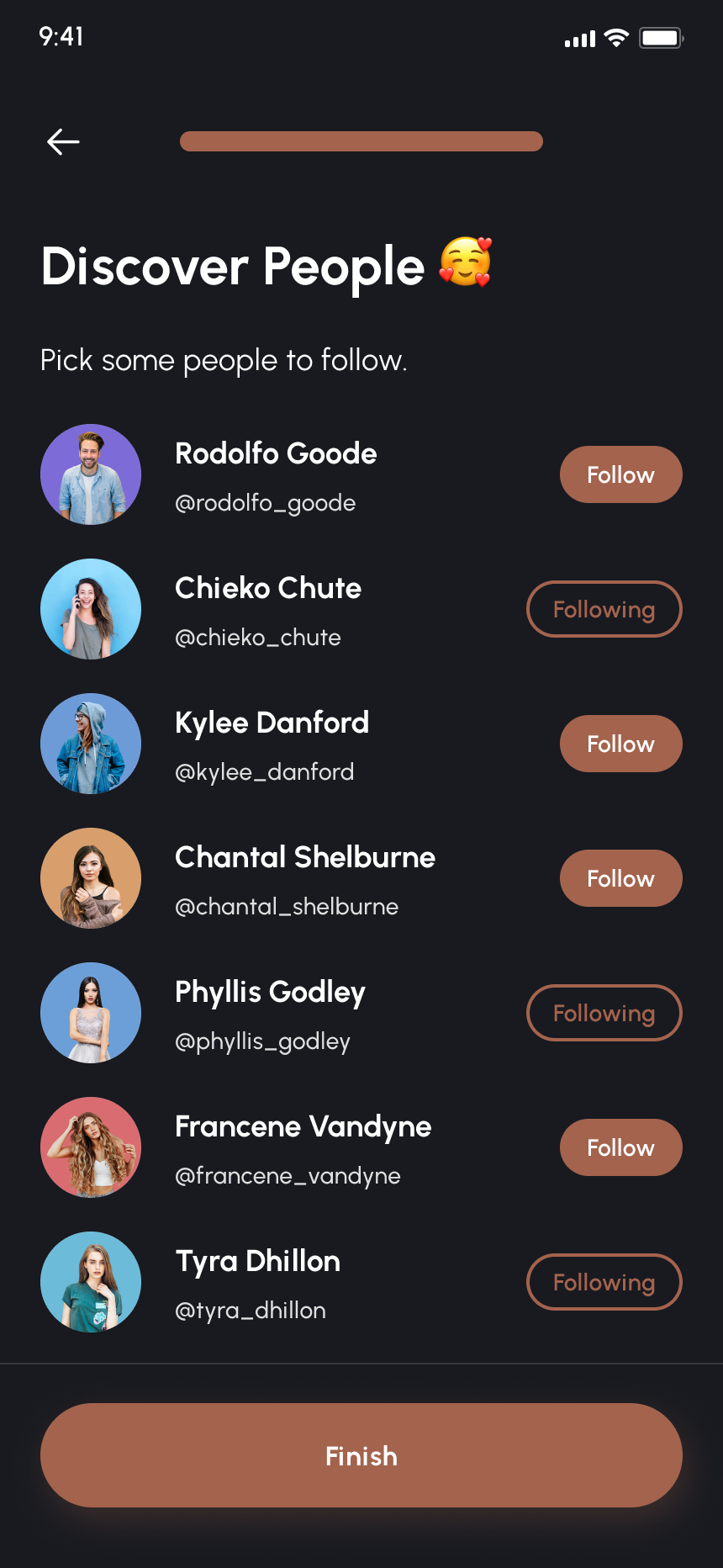Viewport: 723px width, 1568px height.
Task: Open Tyra Dhillon's profile picture
Action: point(91,1282)
